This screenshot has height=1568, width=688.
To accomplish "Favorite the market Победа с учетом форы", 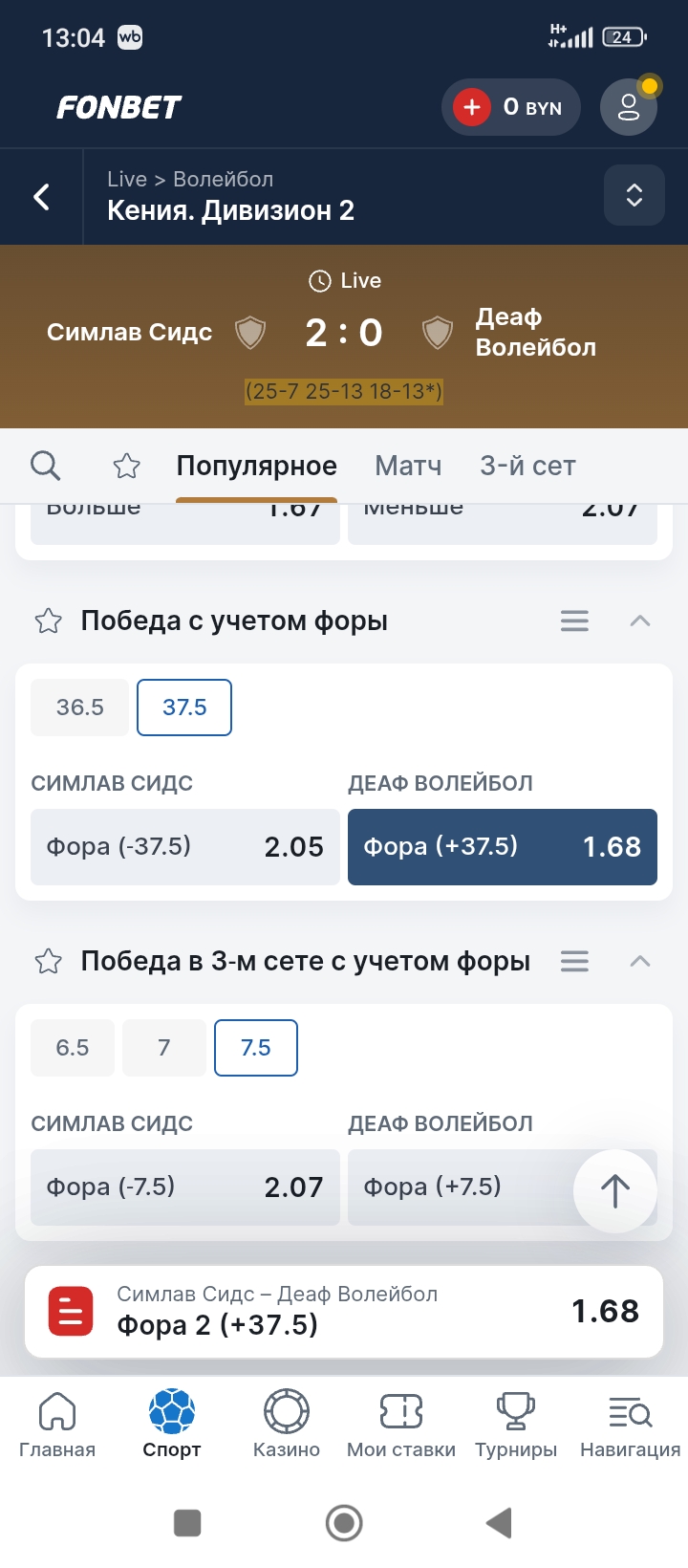I will pos(48,620).
